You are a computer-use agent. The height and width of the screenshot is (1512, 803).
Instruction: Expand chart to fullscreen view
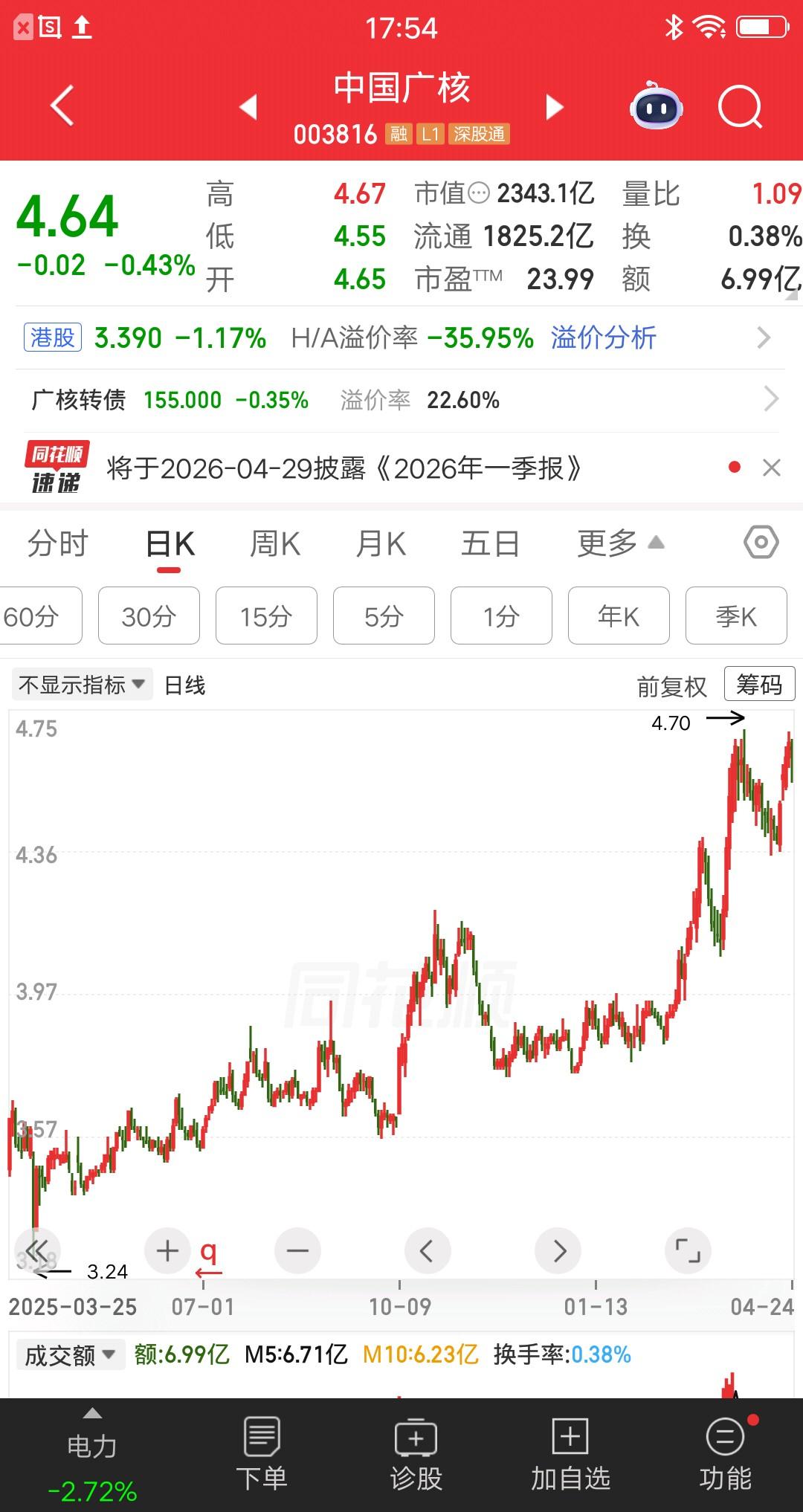tap(688, 1251)
